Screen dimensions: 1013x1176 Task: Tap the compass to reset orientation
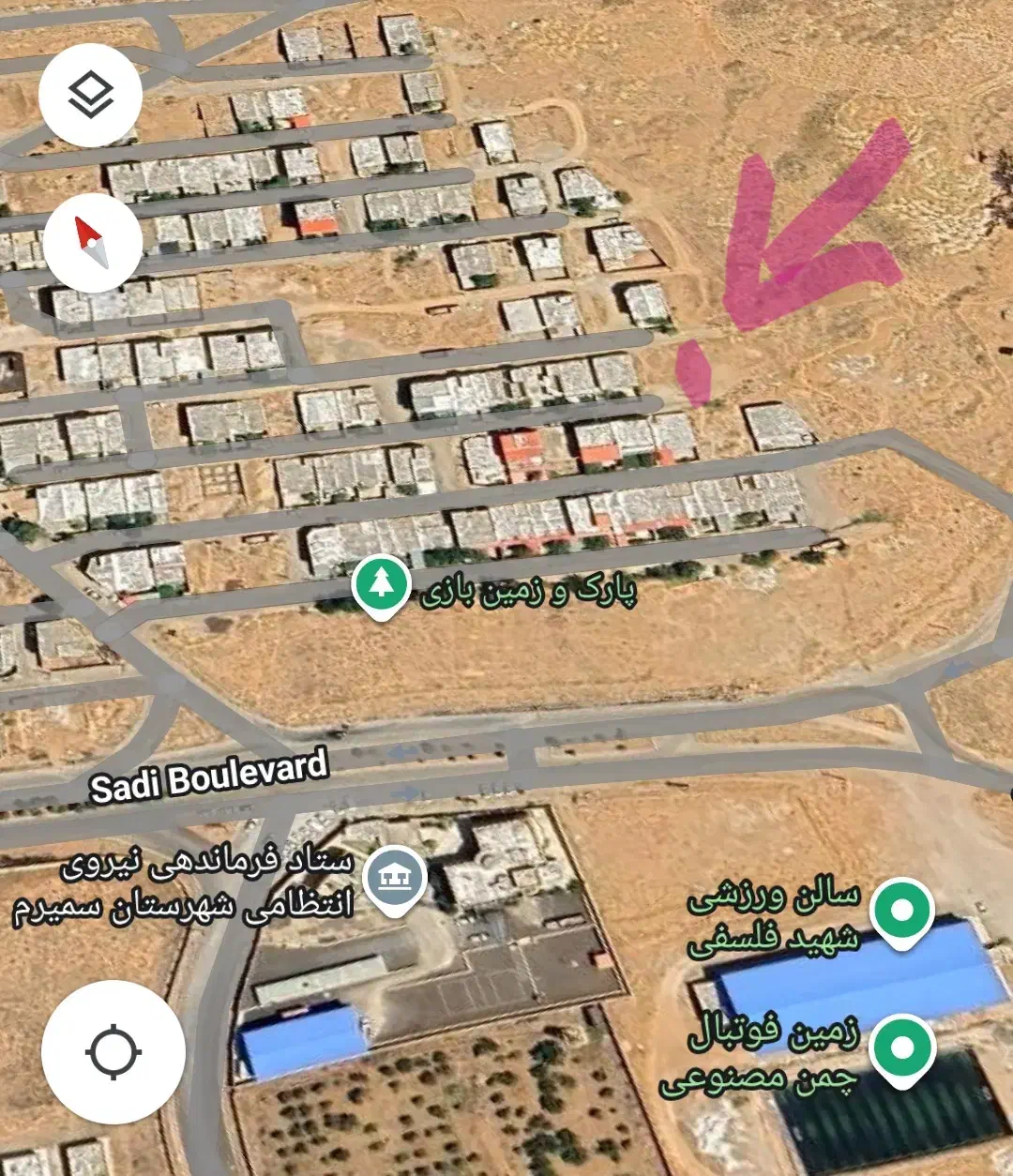[x=92, y=242]
